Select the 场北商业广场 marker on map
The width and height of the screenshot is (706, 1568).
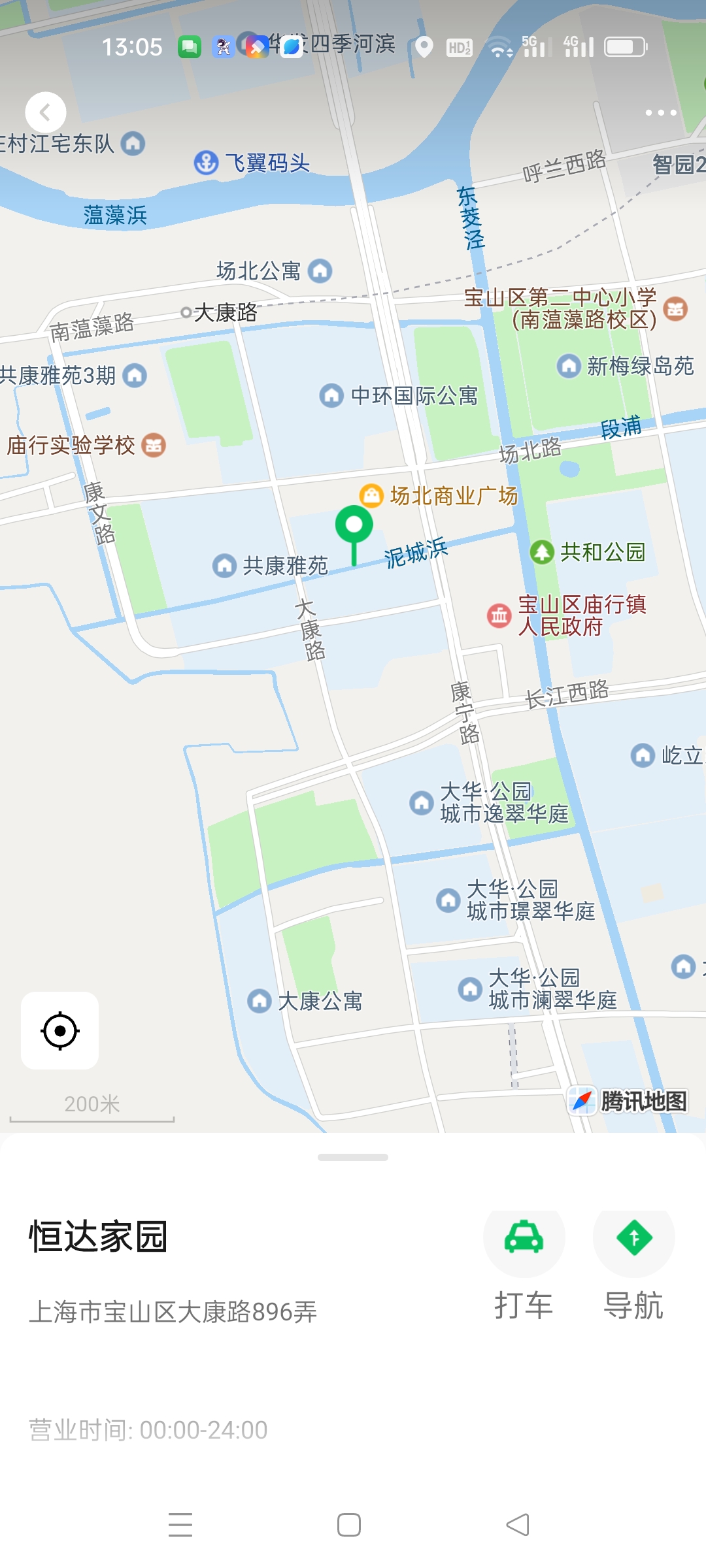pos(371,496)
